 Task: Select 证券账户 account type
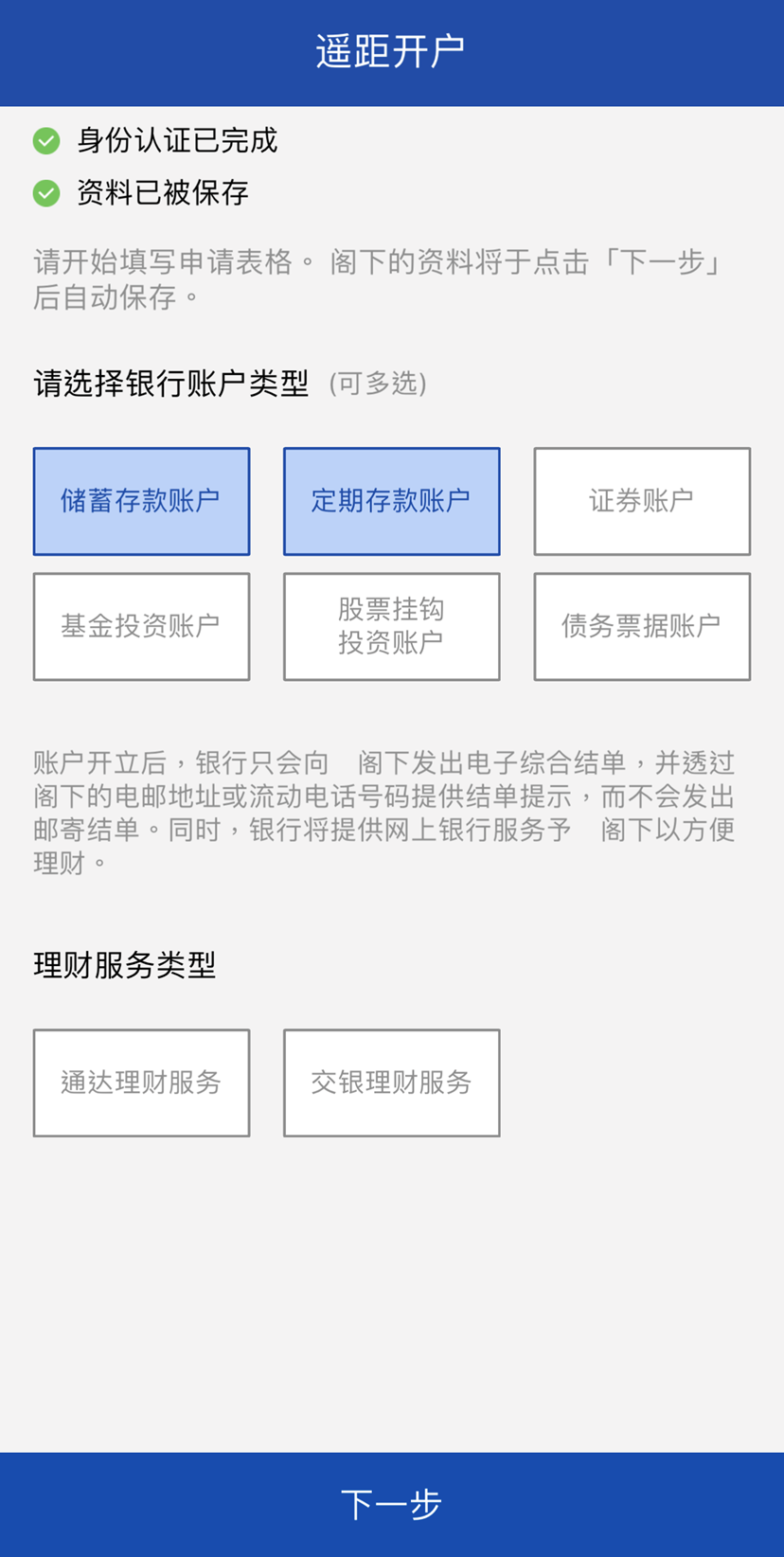[641, 501]
